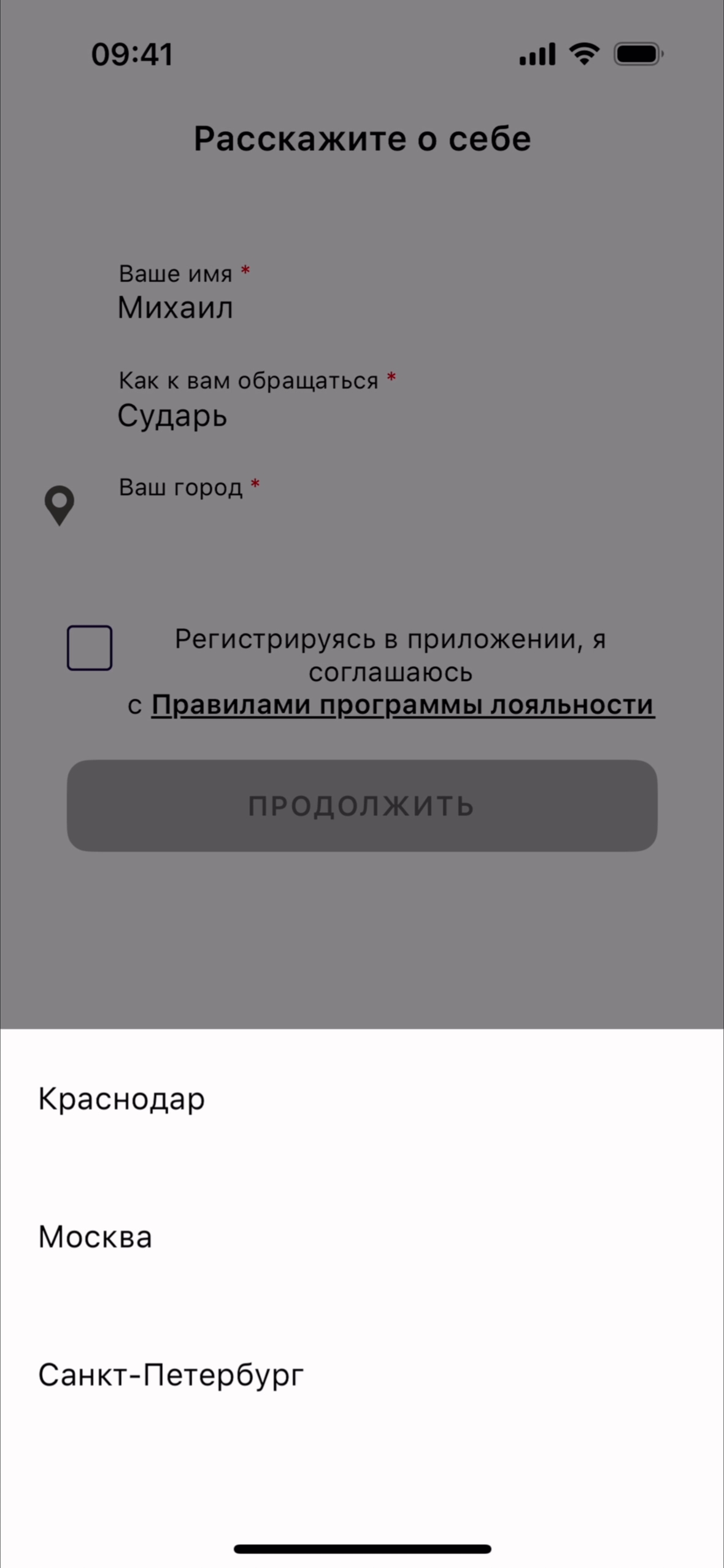Select Краснодар from the city list
Viewport: 724px width, 1568px height.
121,1099
